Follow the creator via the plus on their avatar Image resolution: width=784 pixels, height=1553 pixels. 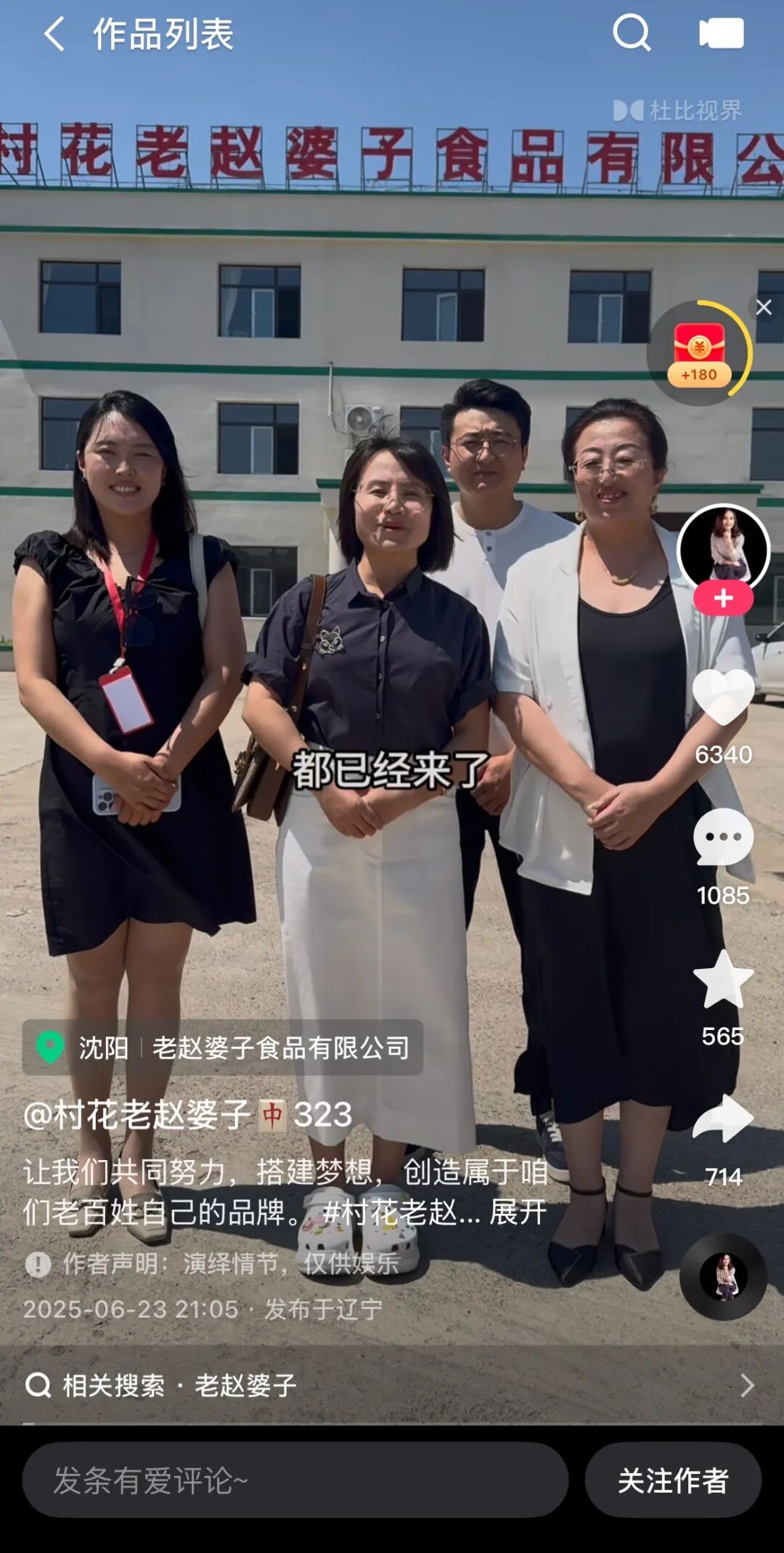(722, 597)
